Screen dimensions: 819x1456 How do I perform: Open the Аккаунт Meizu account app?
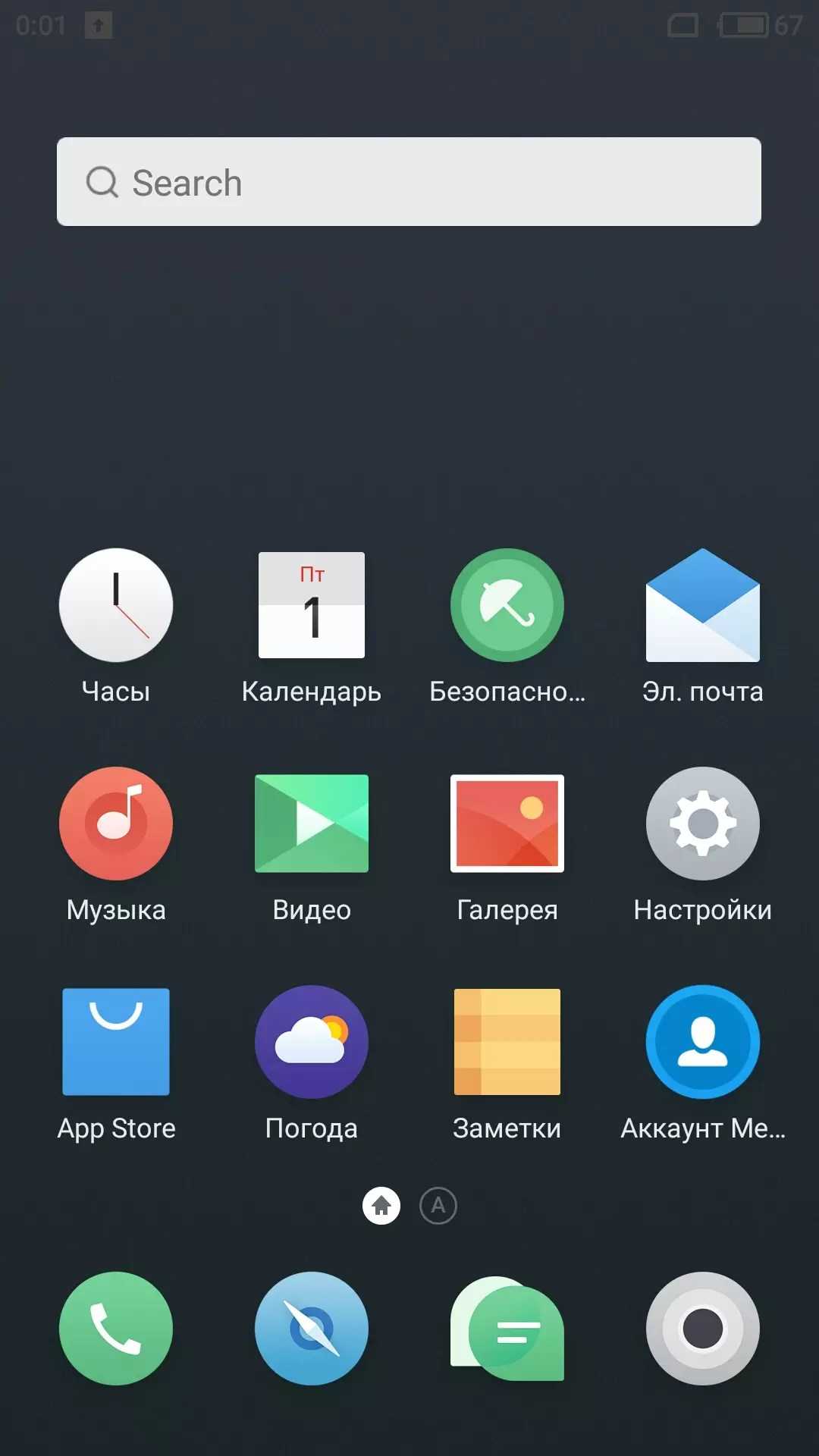pos(703,1042)
